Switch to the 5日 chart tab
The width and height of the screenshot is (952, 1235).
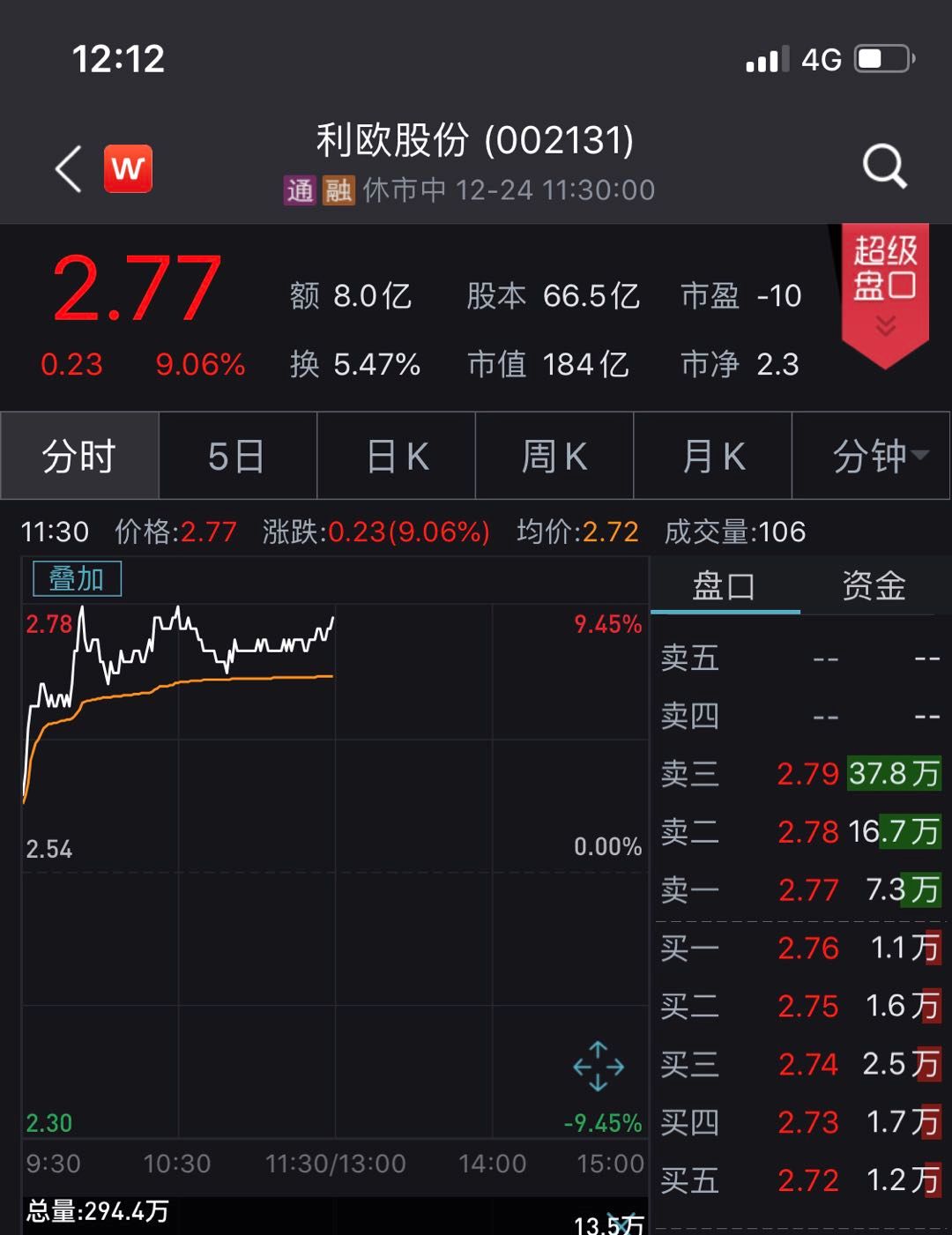[x=237, y=456]
